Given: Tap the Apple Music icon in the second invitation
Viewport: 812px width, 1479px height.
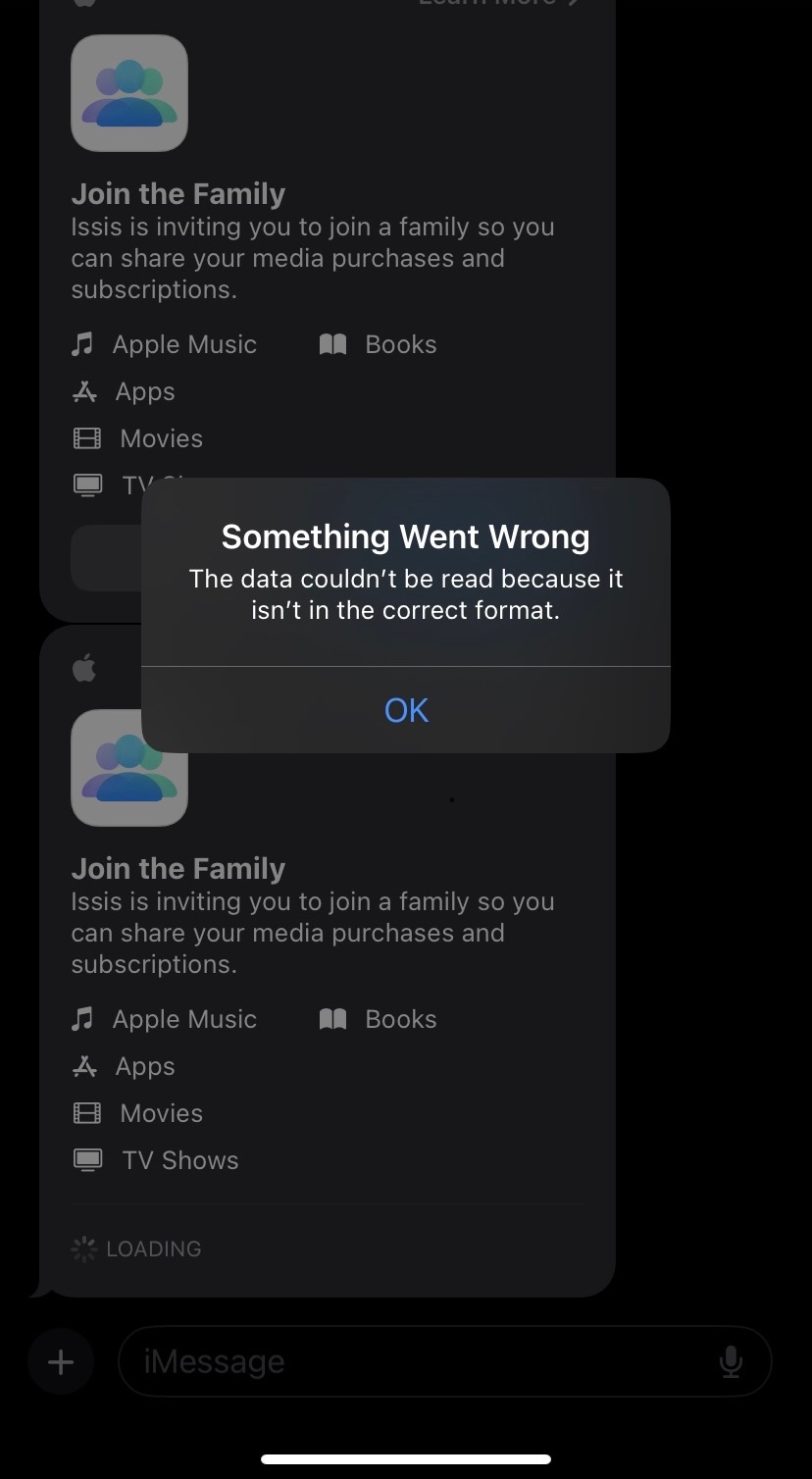Looking at the screenshot, I should [x=84, y=1019].
